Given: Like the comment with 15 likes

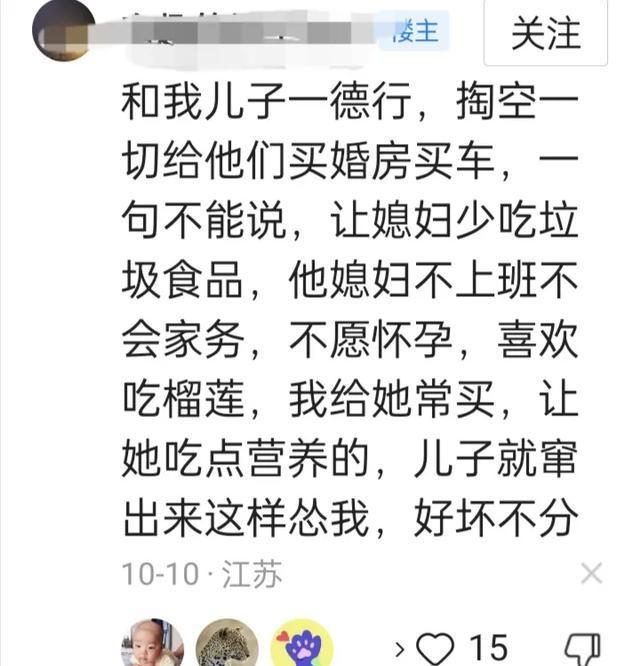Looking at the screenshot, I should tap(436, 646).
